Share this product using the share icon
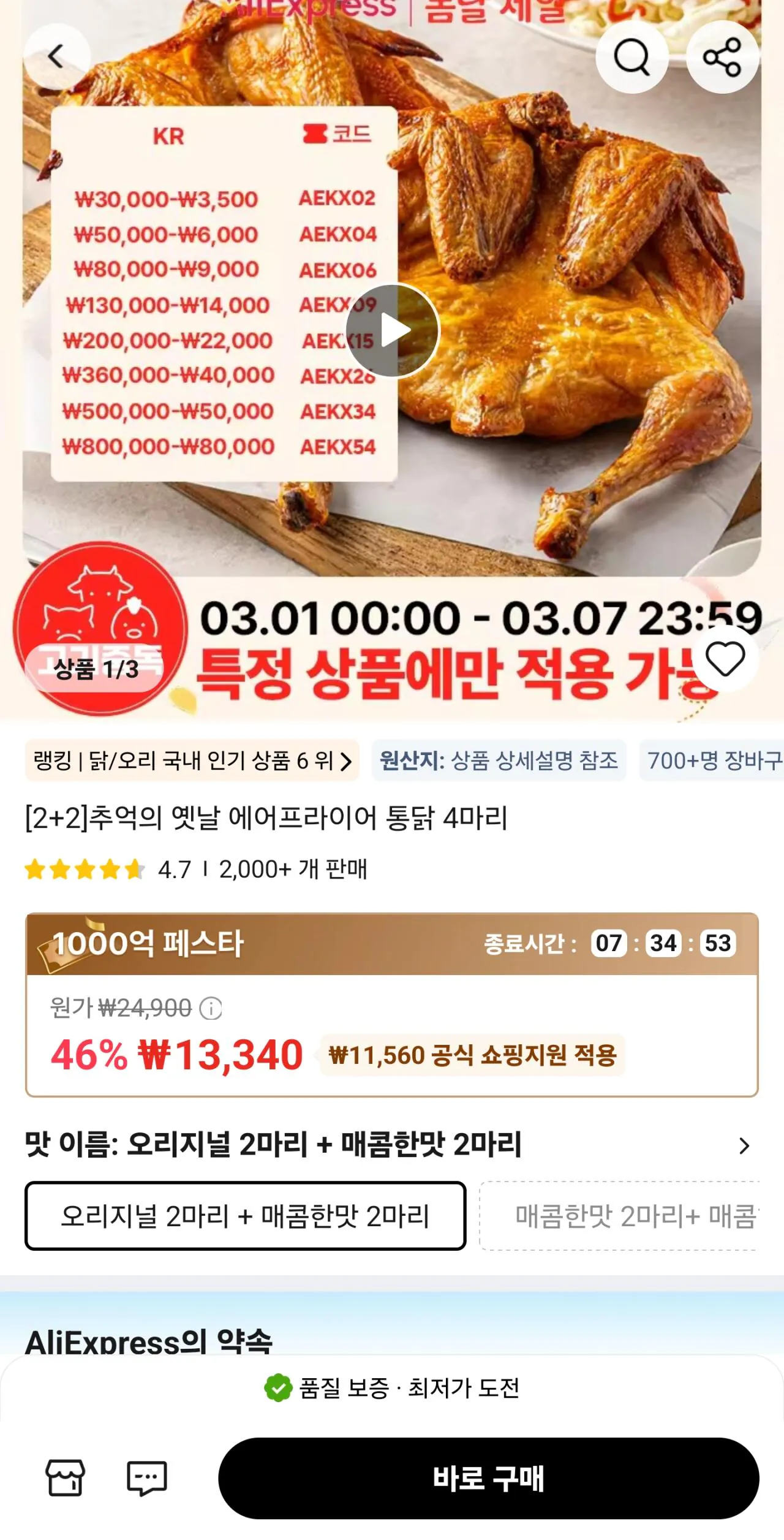This screenshot has width=784, height=1540. click(723, 56)
